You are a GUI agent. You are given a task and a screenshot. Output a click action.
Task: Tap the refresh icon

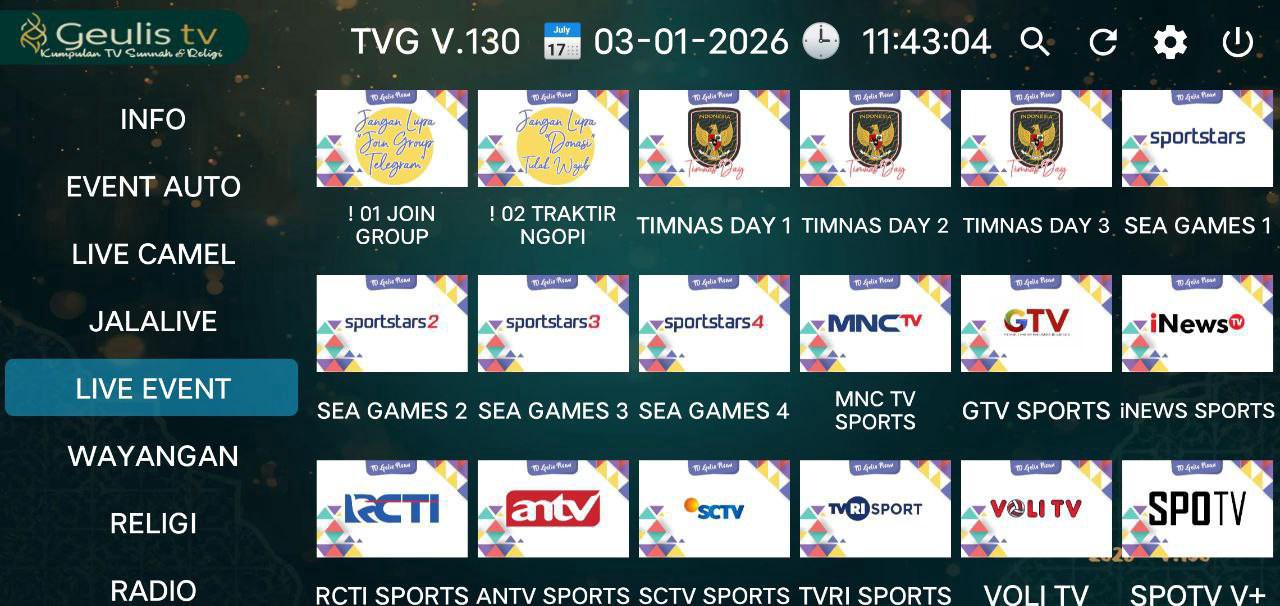pos(1103,42)
